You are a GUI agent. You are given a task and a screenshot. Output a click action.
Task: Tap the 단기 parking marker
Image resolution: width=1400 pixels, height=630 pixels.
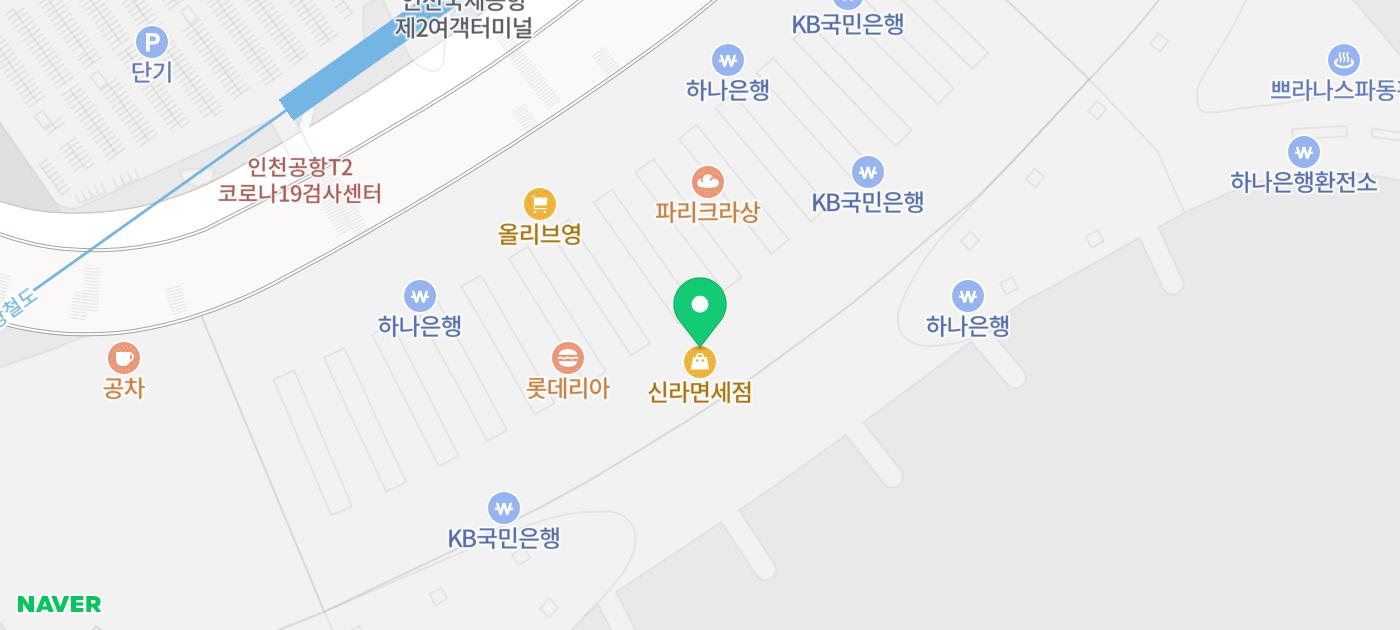click(x=152, y=43)
